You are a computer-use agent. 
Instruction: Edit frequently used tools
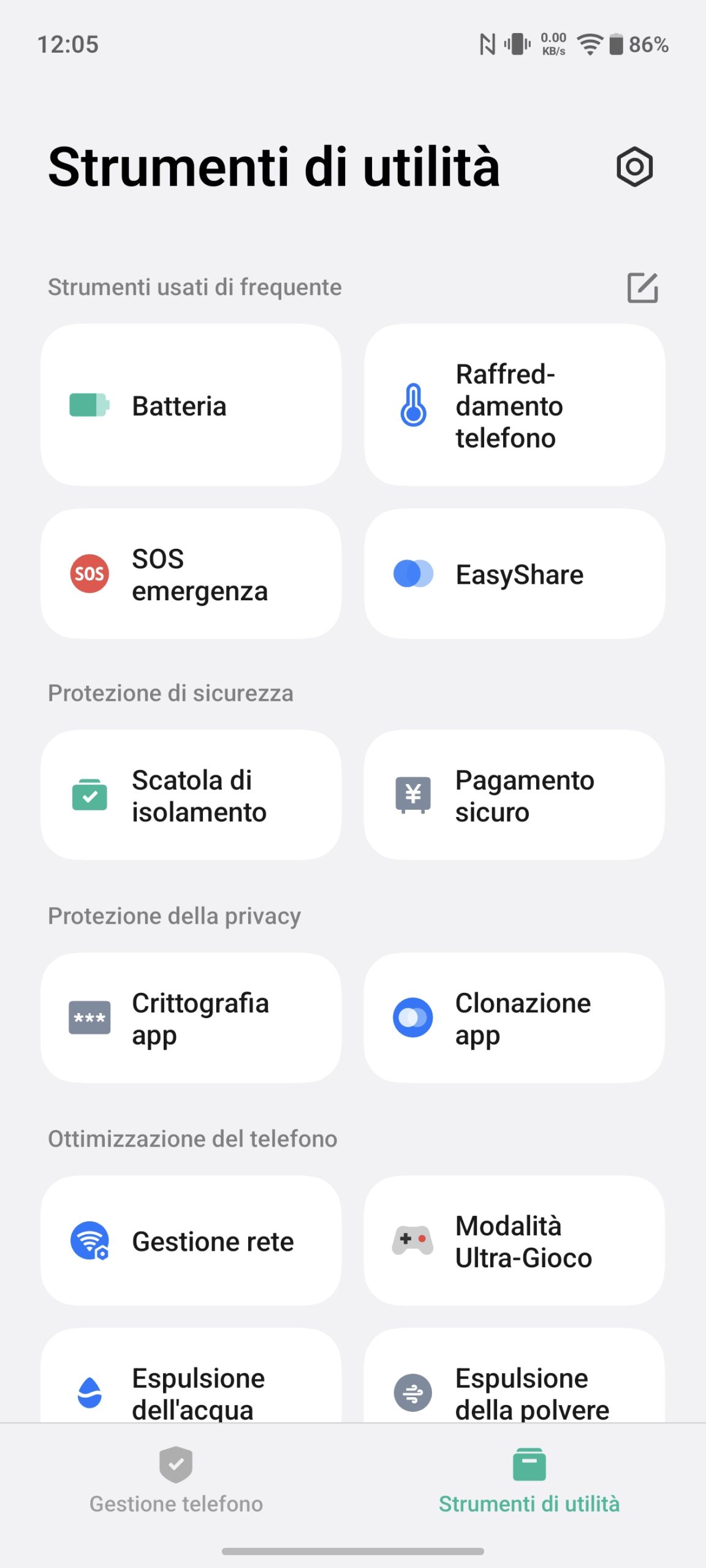tap(642, 288)
